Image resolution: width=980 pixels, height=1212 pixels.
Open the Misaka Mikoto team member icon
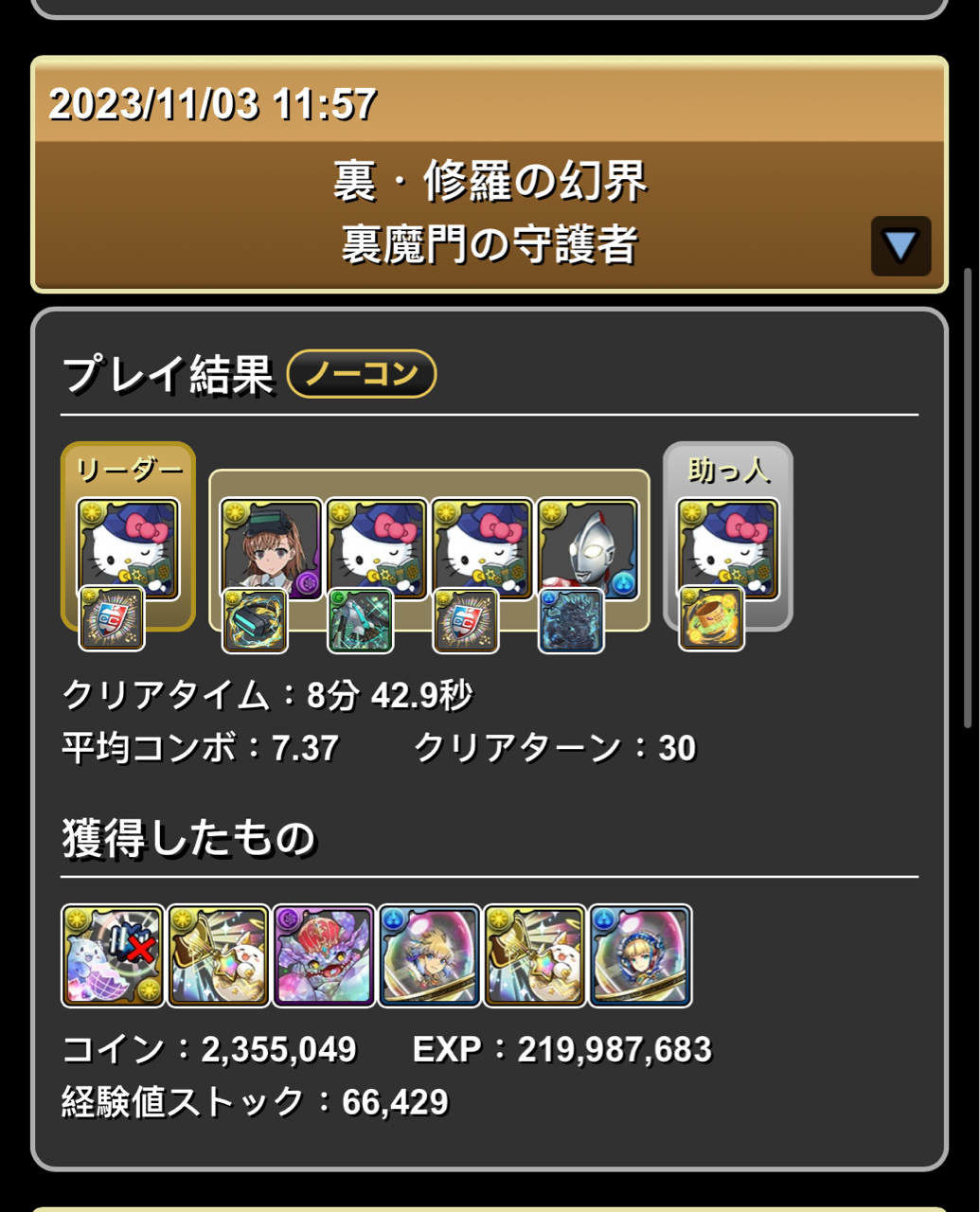coord(271,548)
